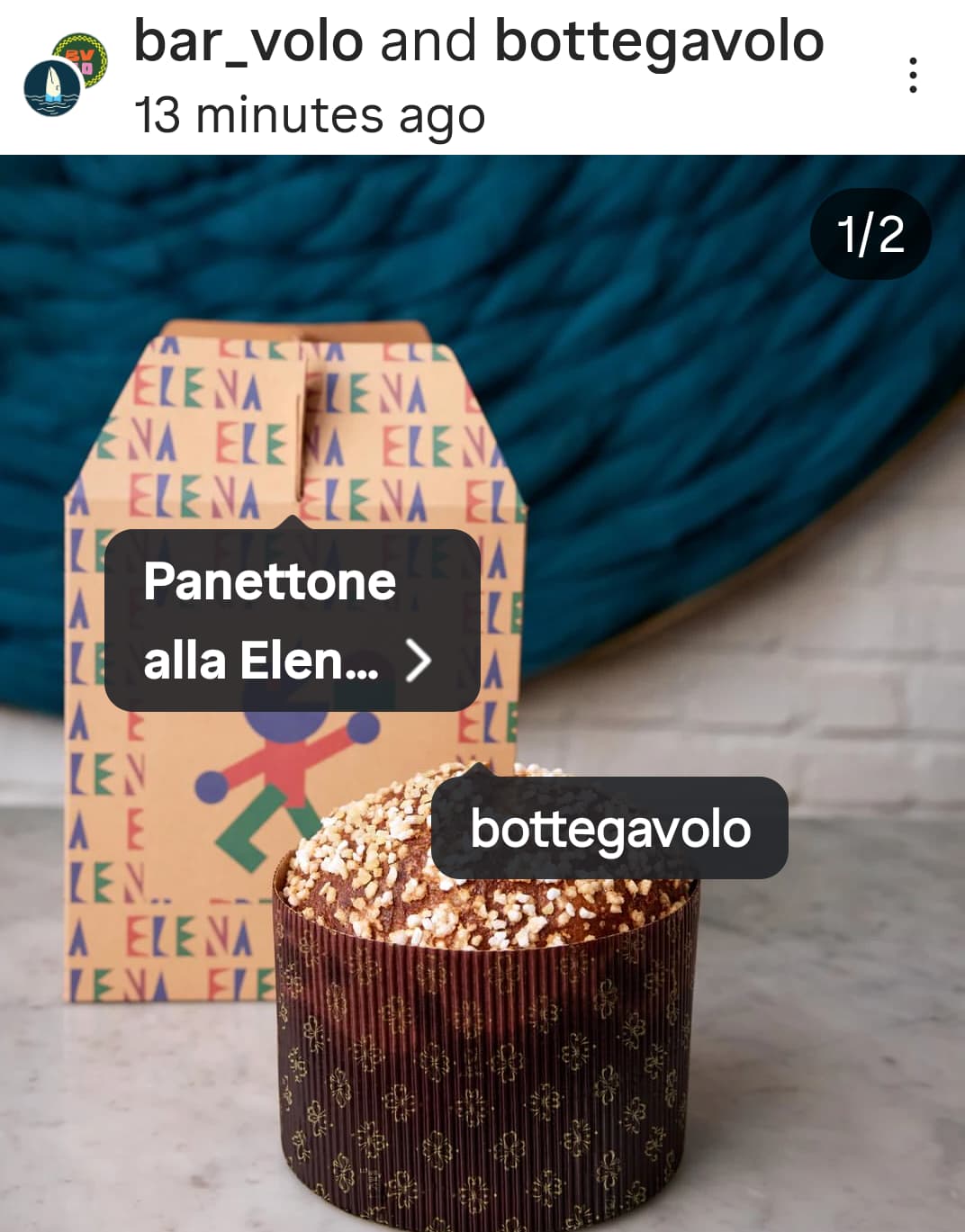The height and width of the screenshot is (1232, 965).
Task: Open the Panettone alla Elen... product tag
Action: point(291,621)
